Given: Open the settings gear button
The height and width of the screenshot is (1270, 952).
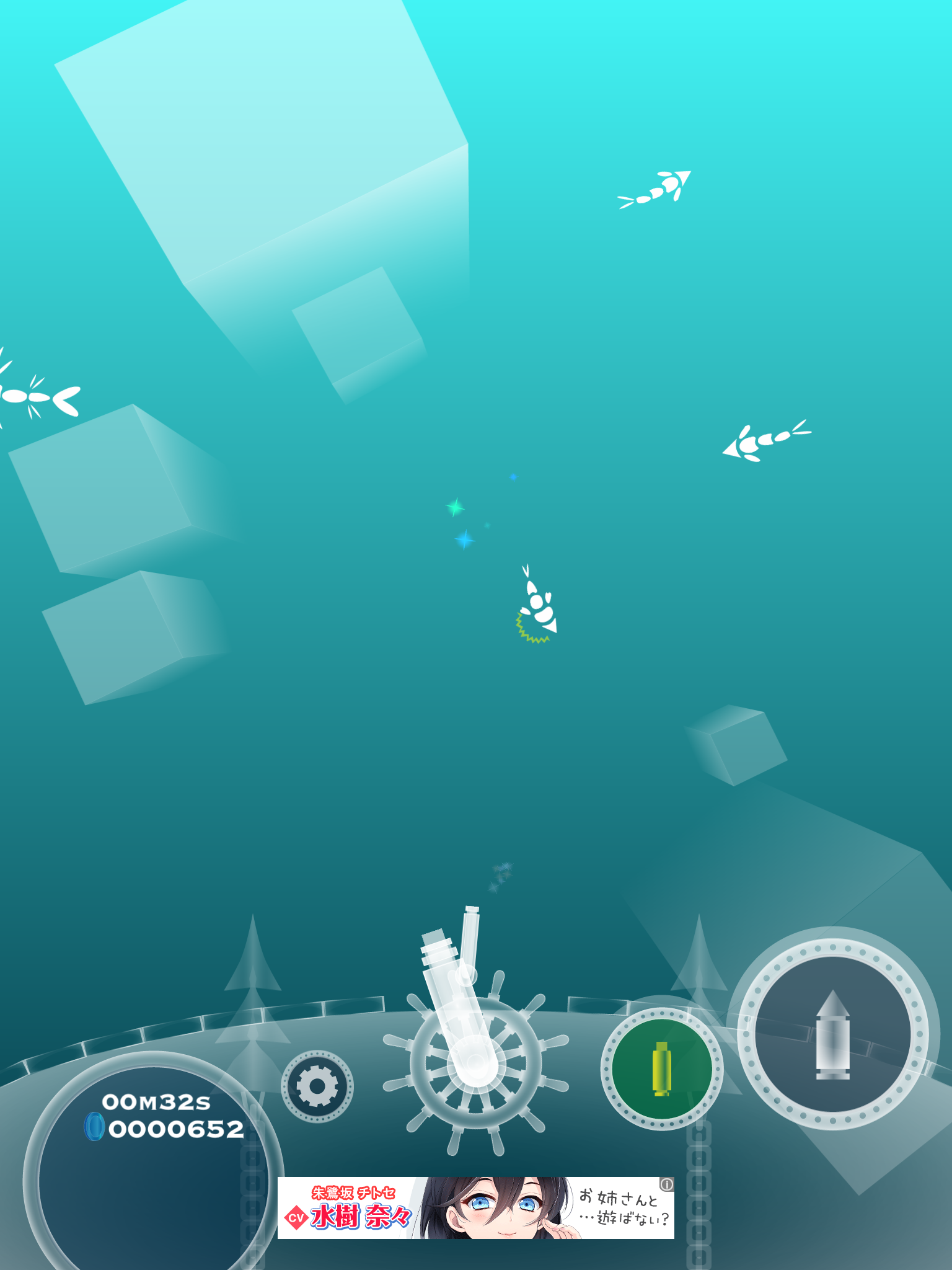Looking at the screenshot, I should (317, 1086).
